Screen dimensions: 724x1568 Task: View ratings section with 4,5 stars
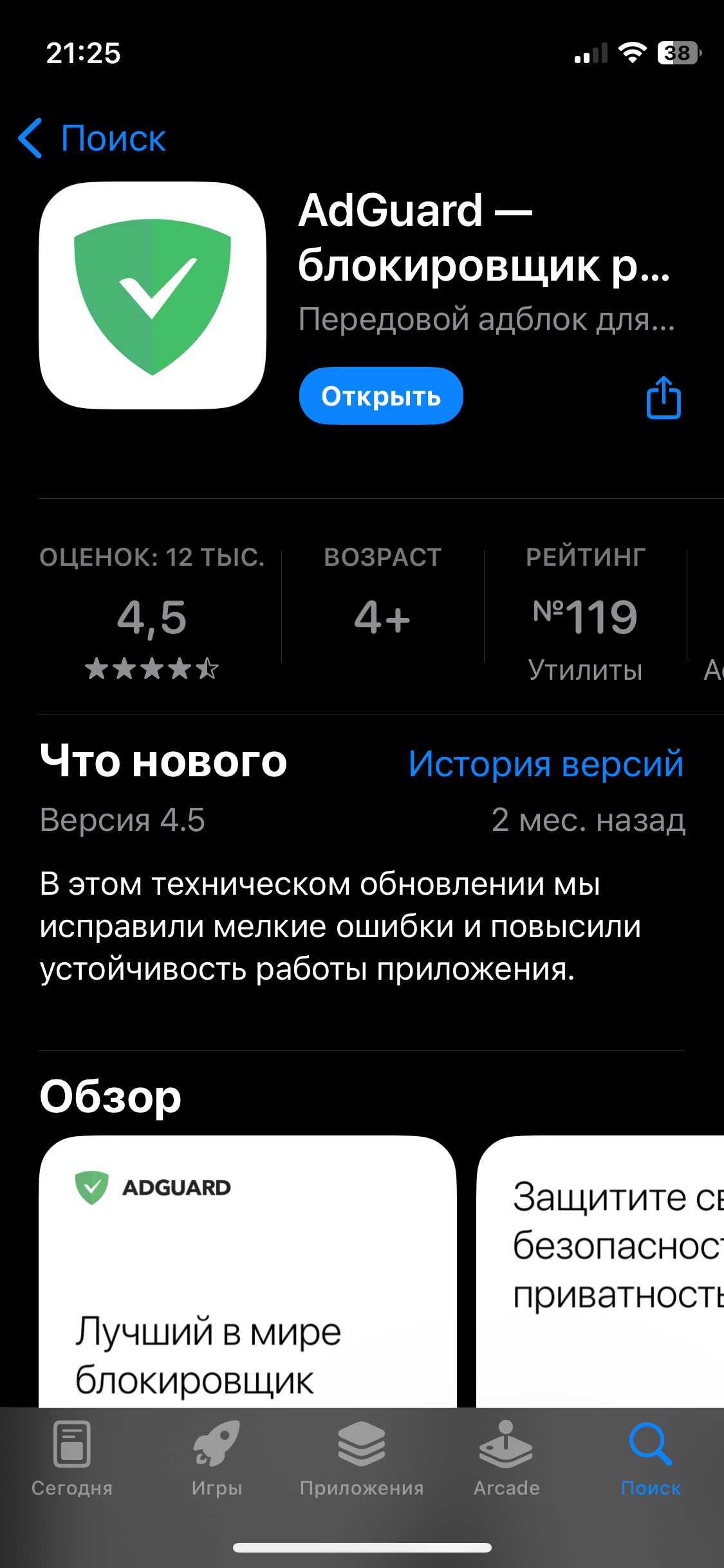[x=152, y=617]
